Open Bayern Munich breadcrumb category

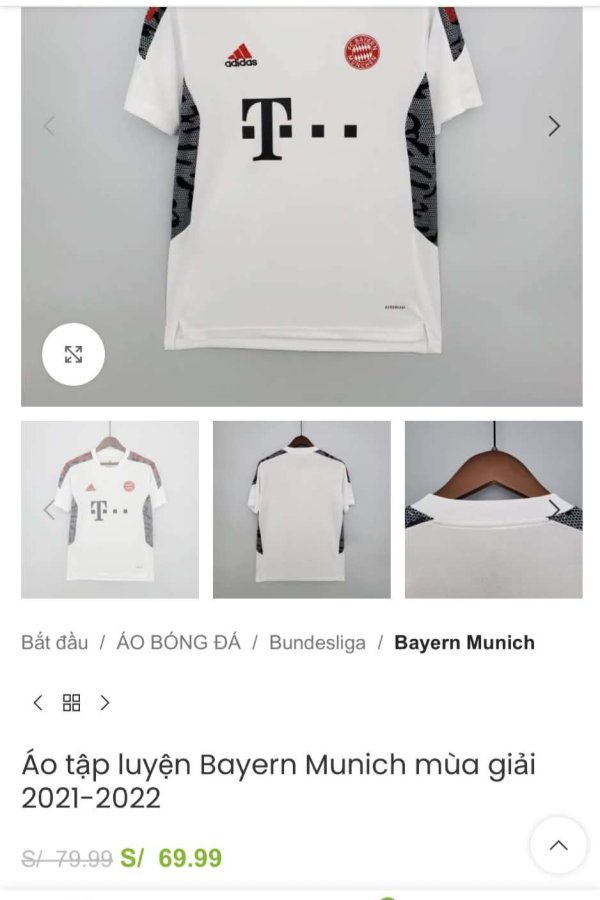pyautogui.click(x=464, y=642)
